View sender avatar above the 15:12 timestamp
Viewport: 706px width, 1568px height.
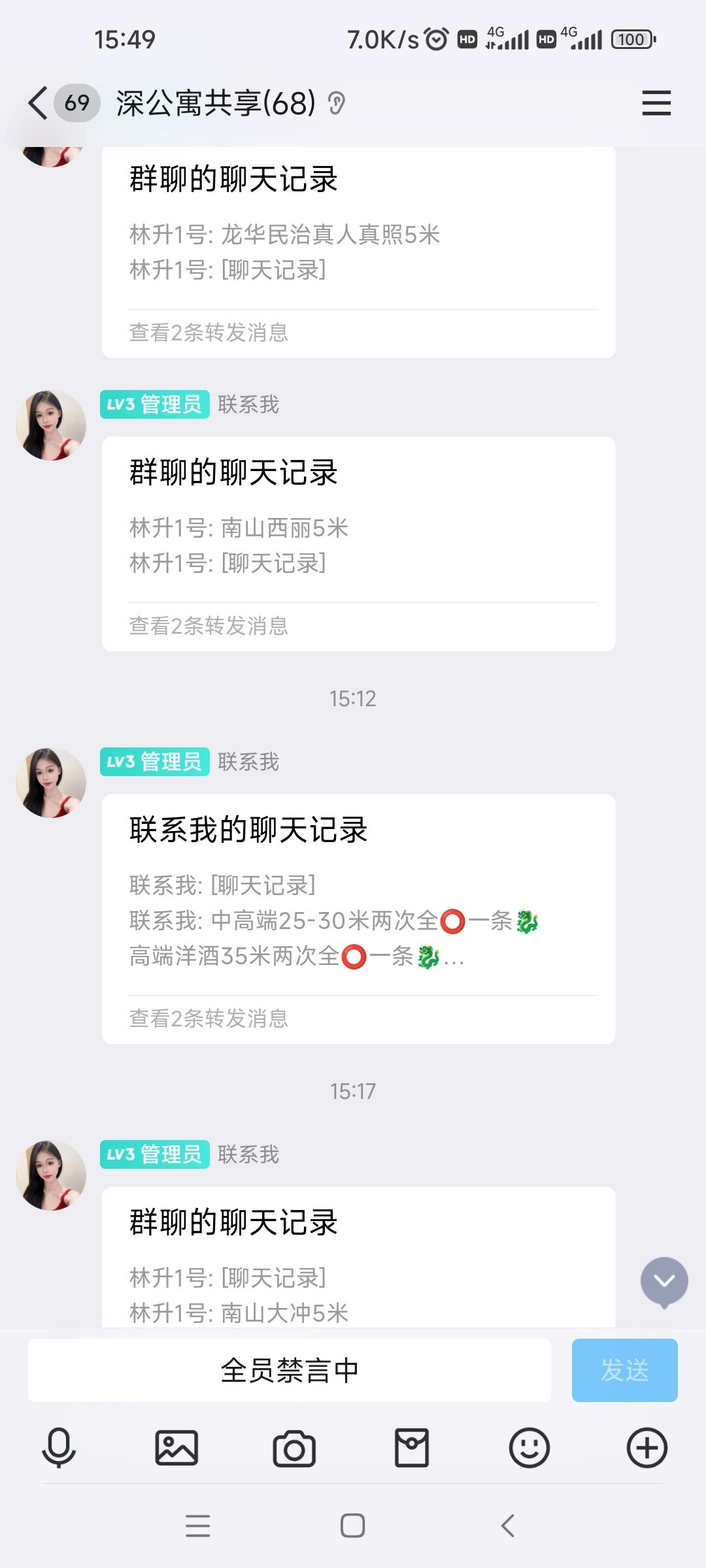(51, 425)
